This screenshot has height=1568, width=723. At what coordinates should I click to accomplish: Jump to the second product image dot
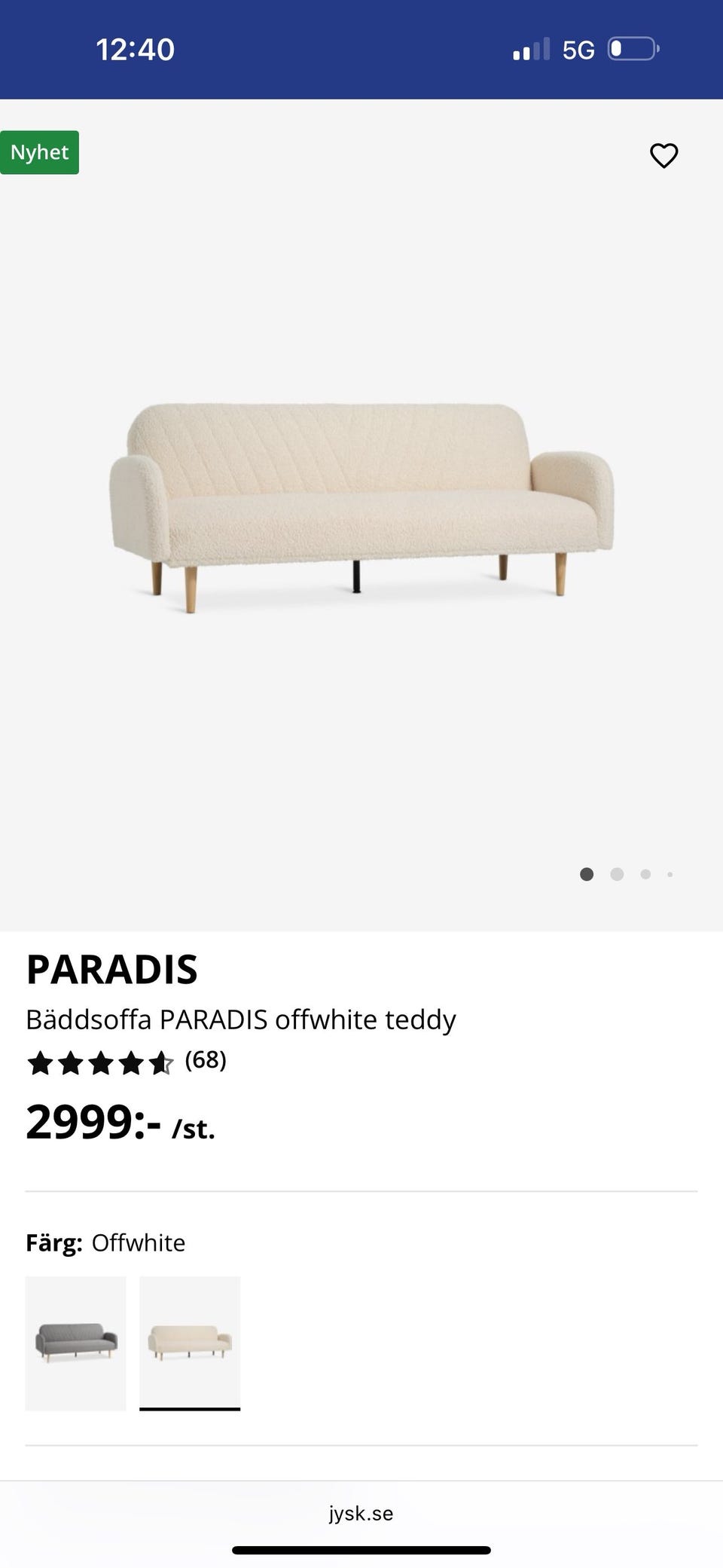pos(617,874)
